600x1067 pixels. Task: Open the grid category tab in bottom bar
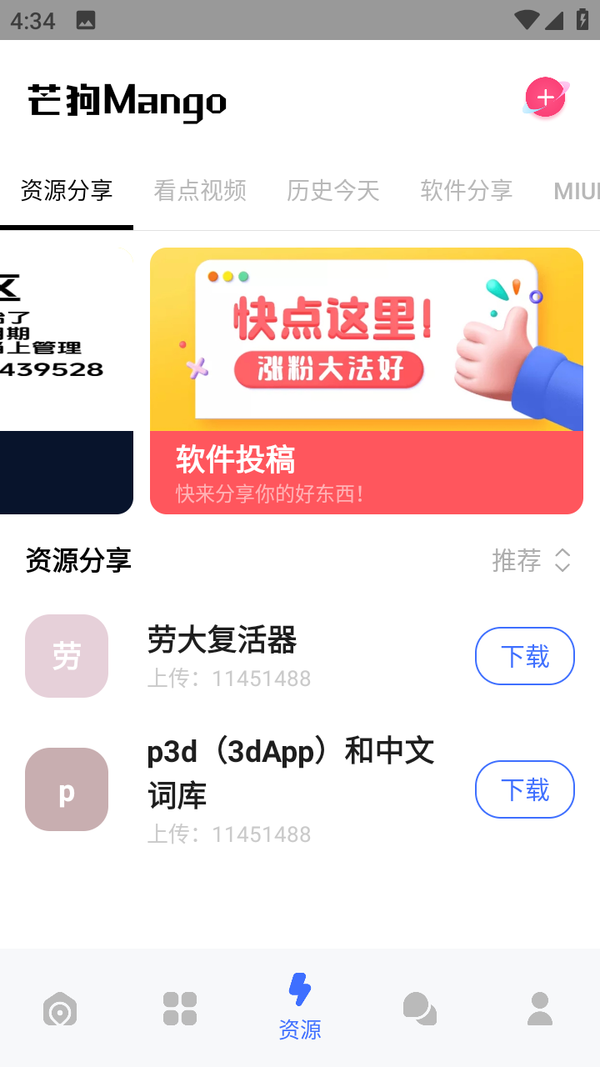click(x=180, y=1009)
